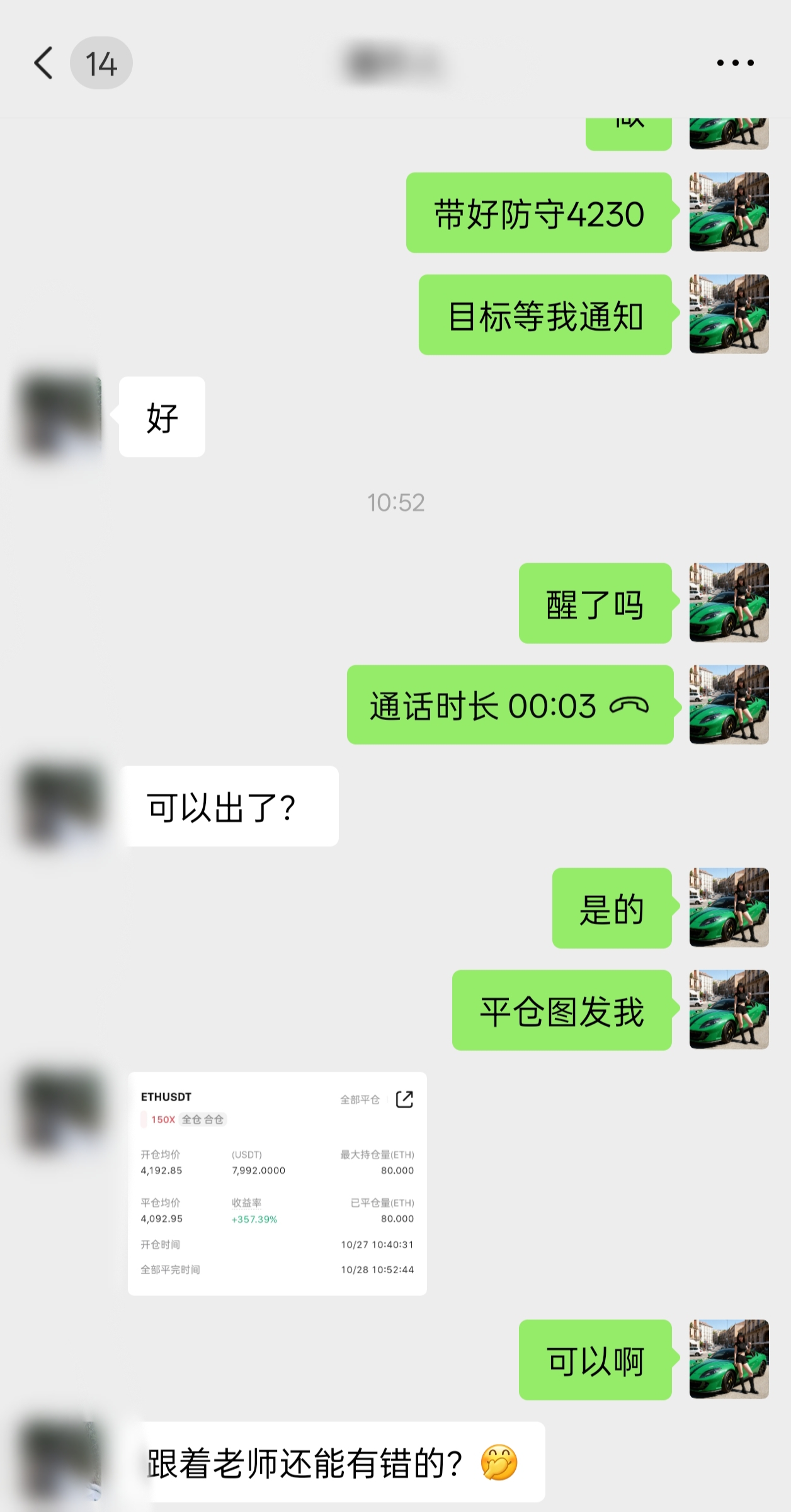Open sender's avatar beside 平仓图发我
The image size is (791, 1512).
pyautogui.click(x=729, y=1009)
